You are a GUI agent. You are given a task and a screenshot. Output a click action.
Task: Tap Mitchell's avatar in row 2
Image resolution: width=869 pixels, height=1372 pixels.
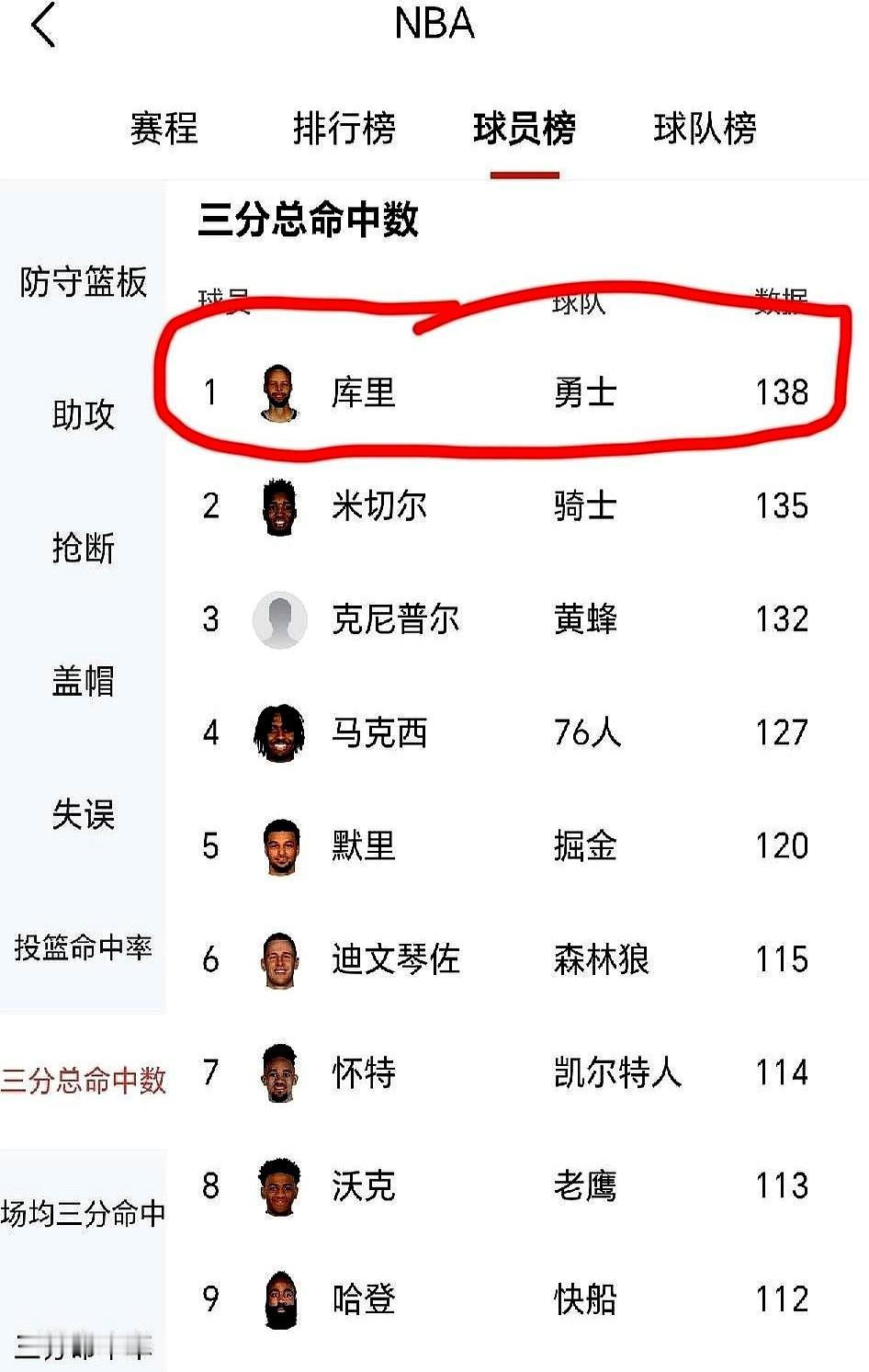pyautogui.click(x=278, y=506)
